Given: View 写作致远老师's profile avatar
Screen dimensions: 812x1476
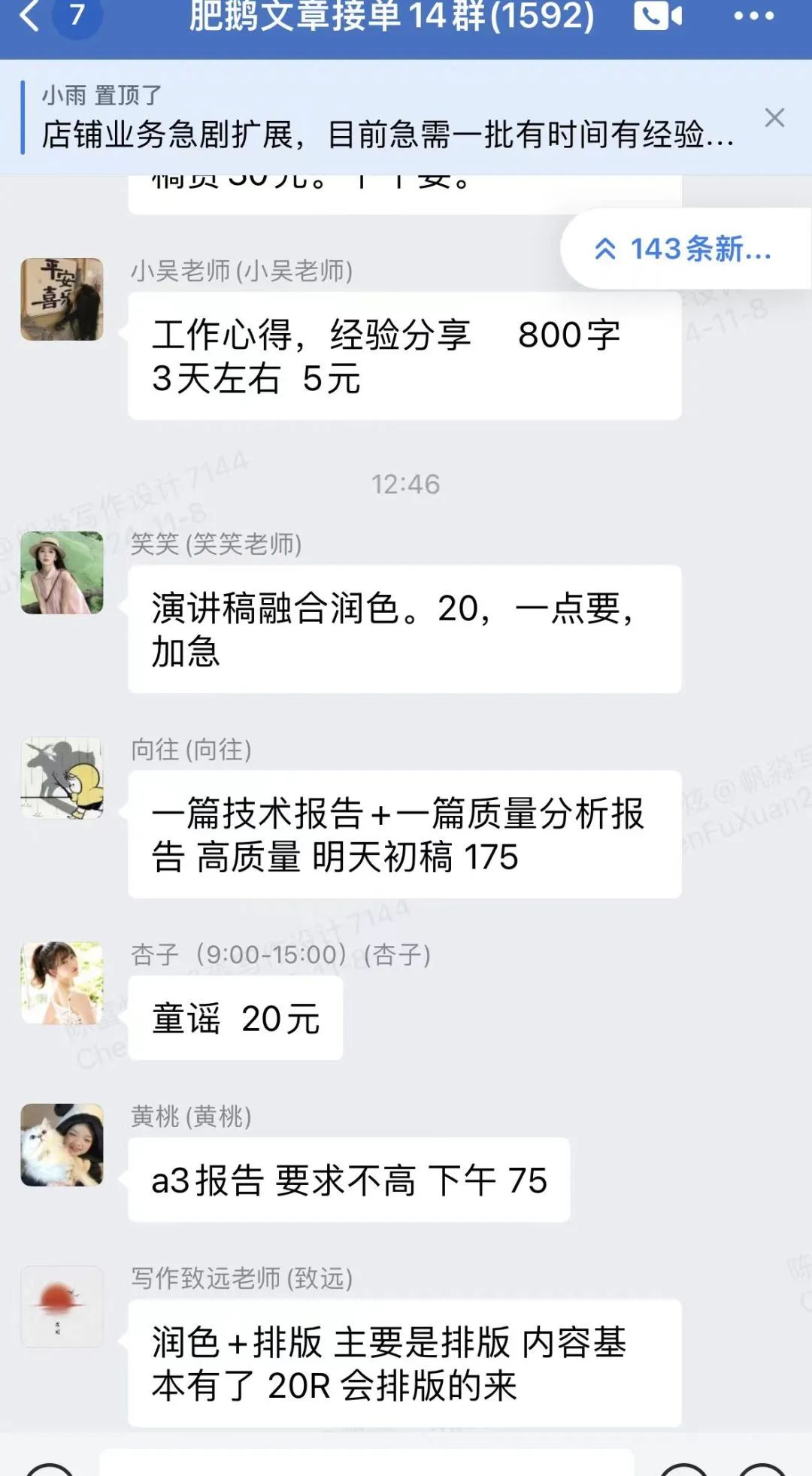Looking at the screenshot, I should point(62,1307).
